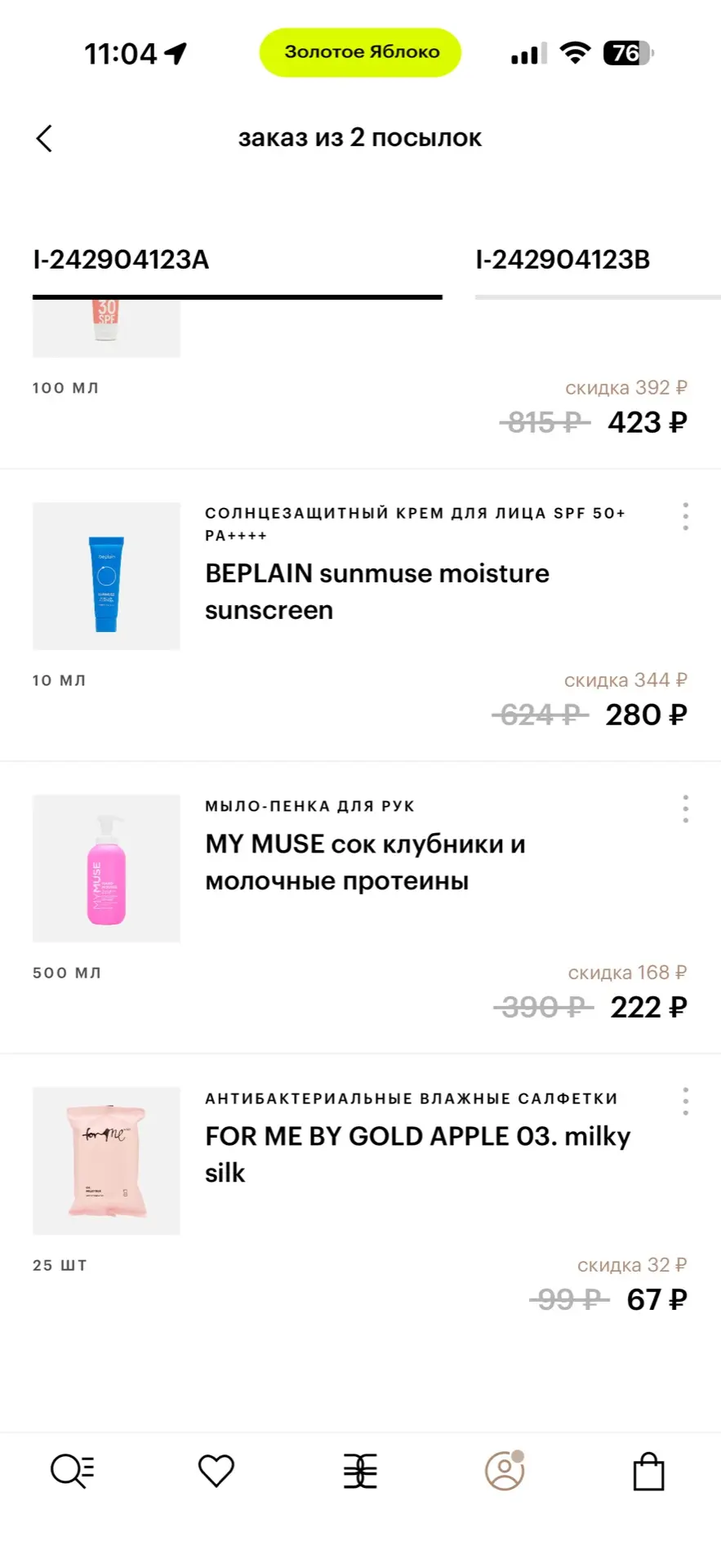The height and width of the screenshot is (1568, 721).
Task: Switch to parcel I-242904123B tab
Action: point(563,261)
